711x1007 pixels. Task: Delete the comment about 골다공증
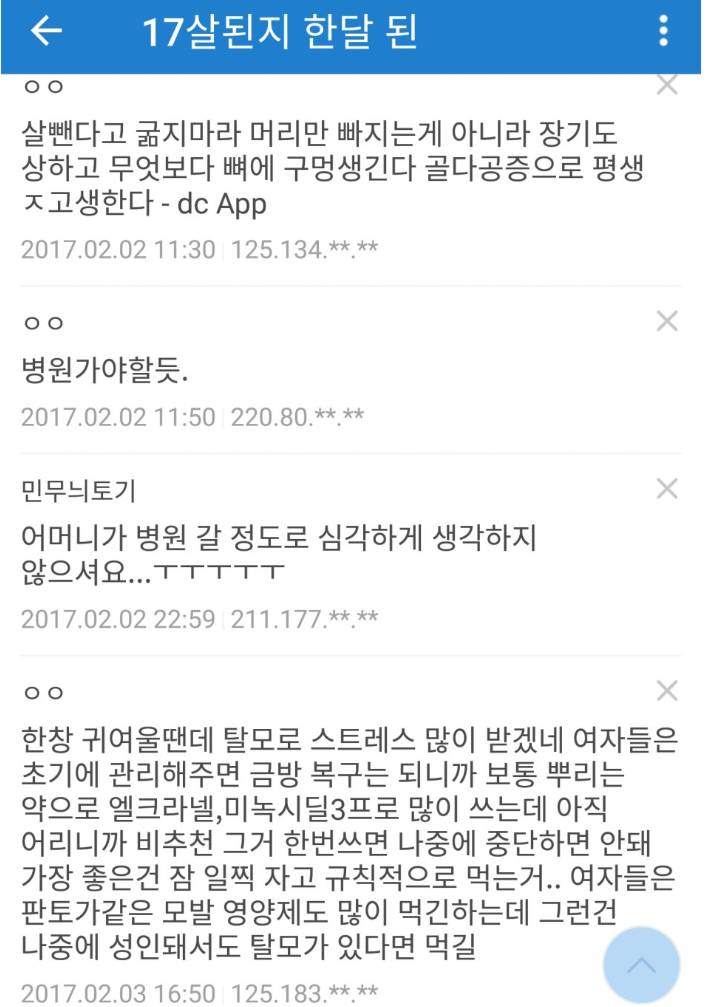click(x=666, y=86)
